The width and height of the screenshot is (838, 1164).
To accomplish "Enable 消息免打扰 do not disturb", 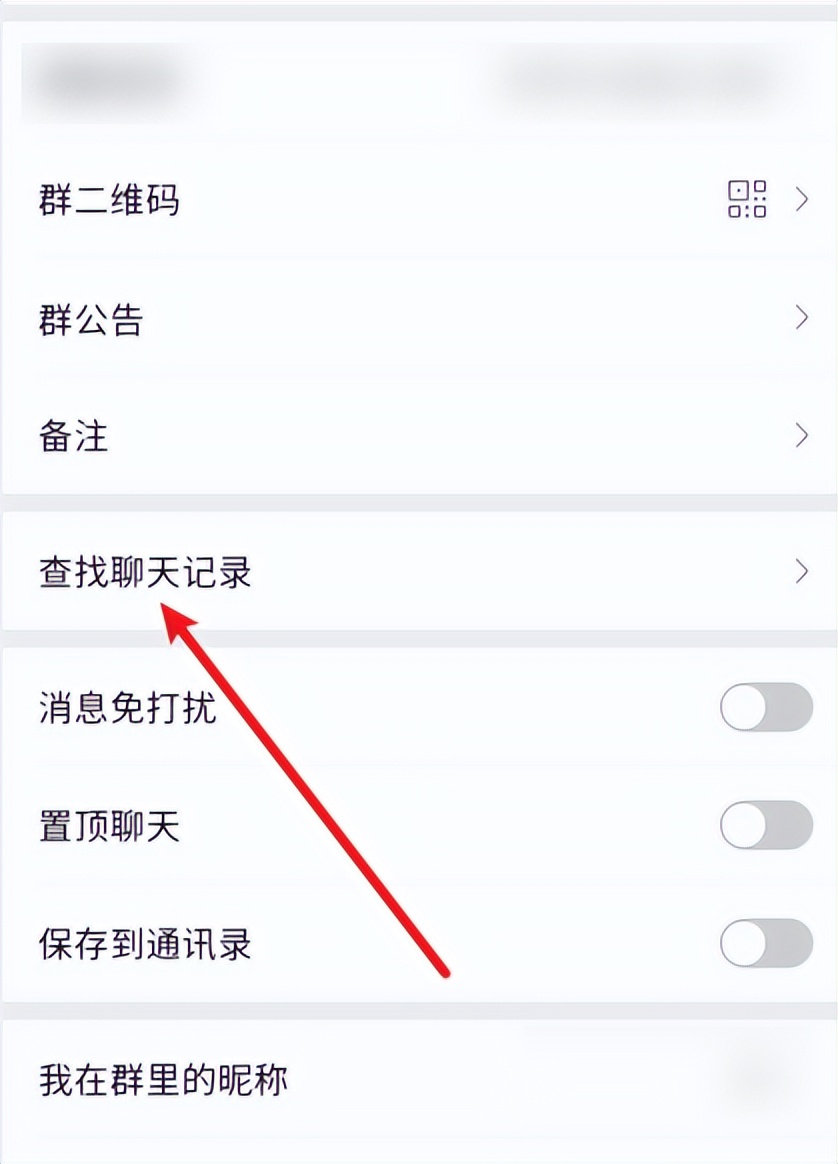I will coord(766,708).
